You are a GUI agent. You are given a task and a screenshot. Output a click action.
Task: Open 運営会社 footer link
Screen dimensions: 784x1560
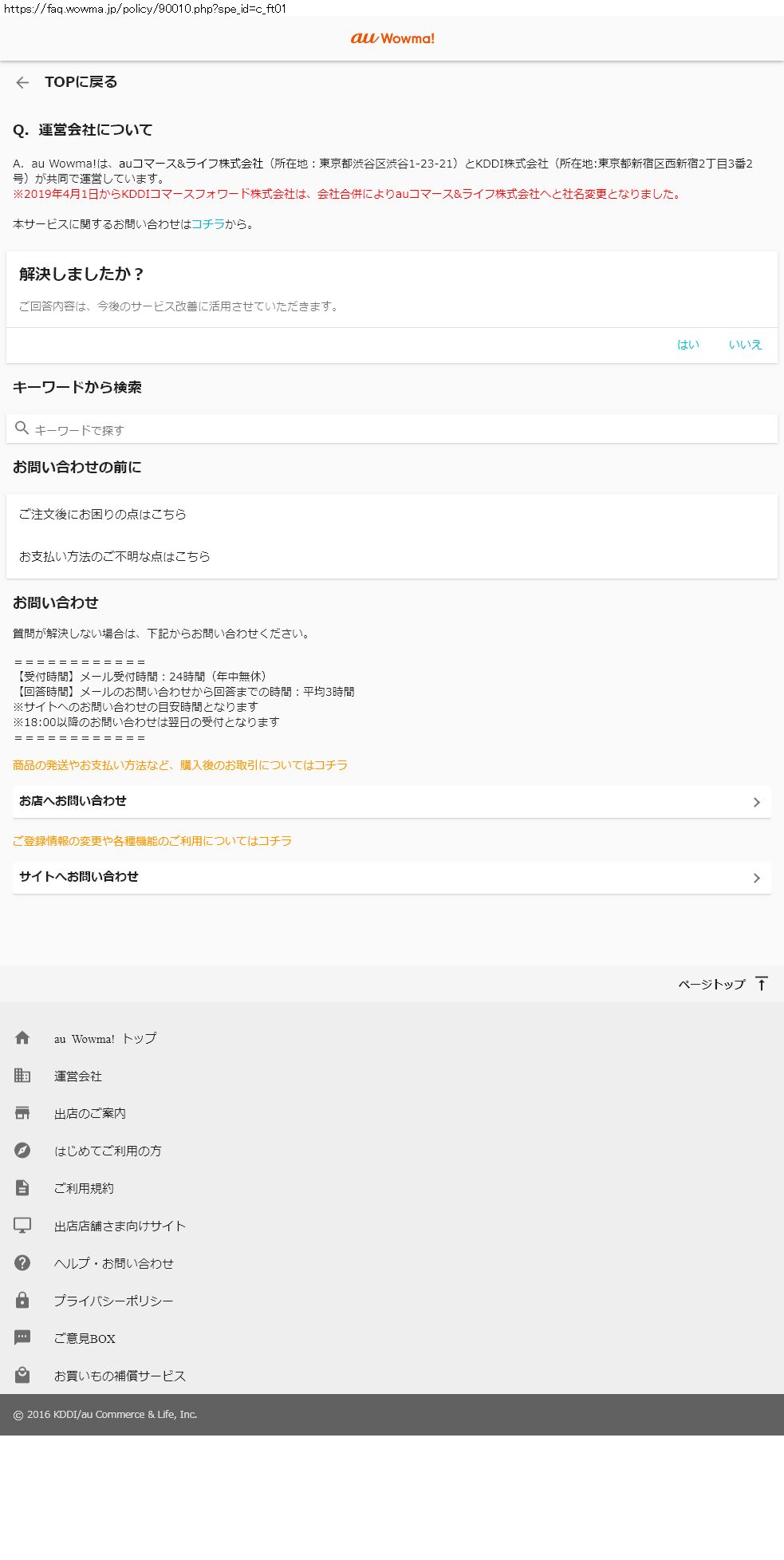tap(78, 1076)
